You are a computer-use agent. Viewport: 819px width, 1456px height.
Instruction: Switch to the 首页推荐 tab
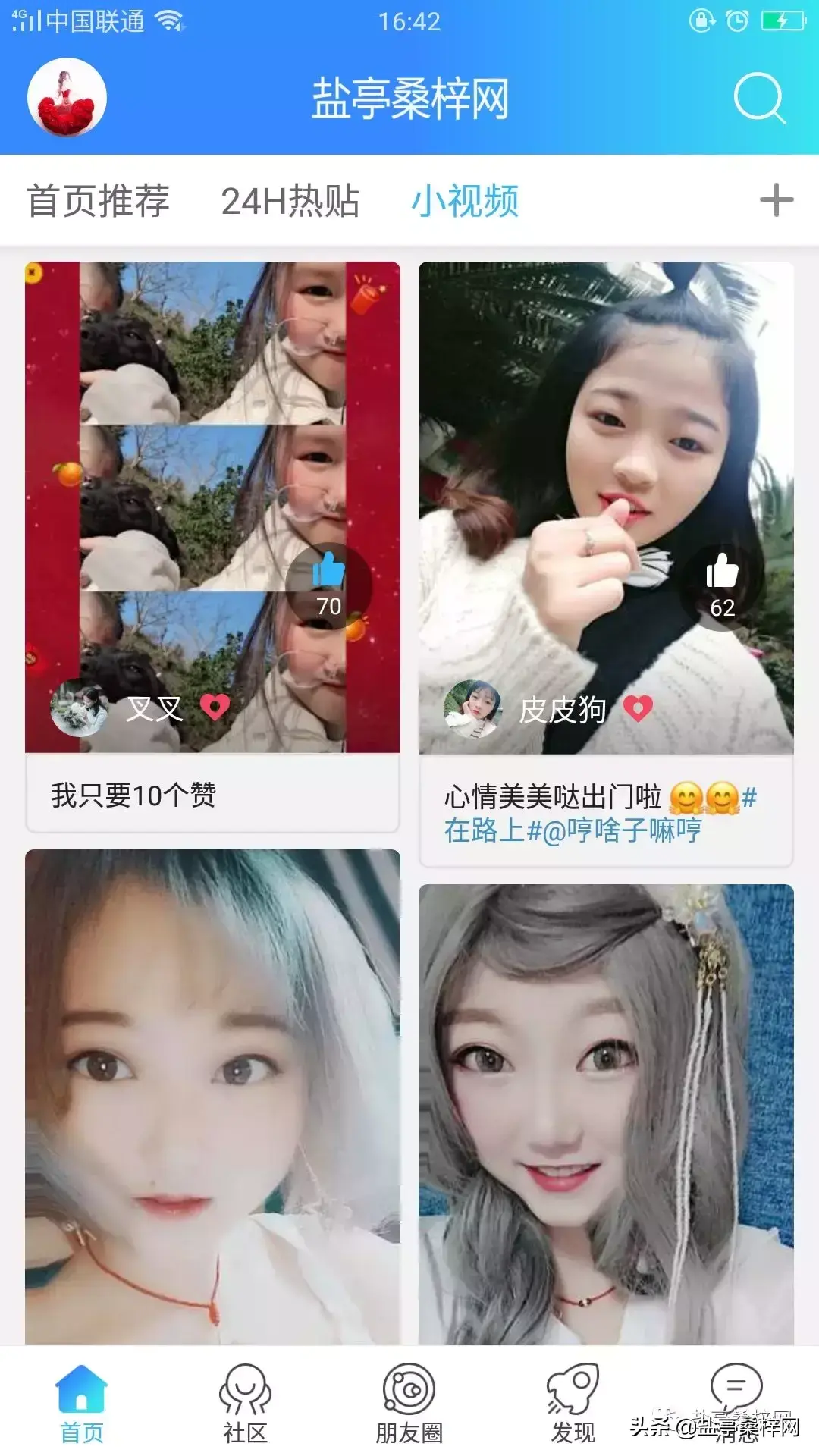point(99,201)
